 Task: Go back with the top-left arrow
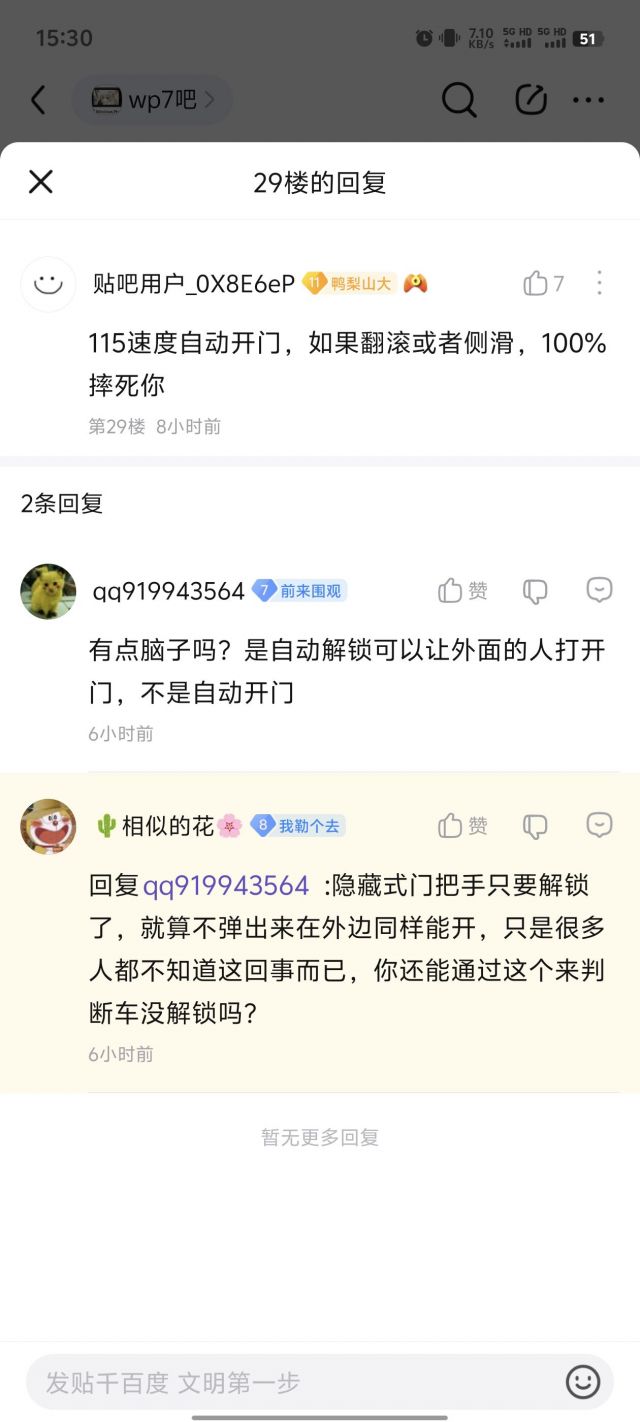tap(38, 100)
